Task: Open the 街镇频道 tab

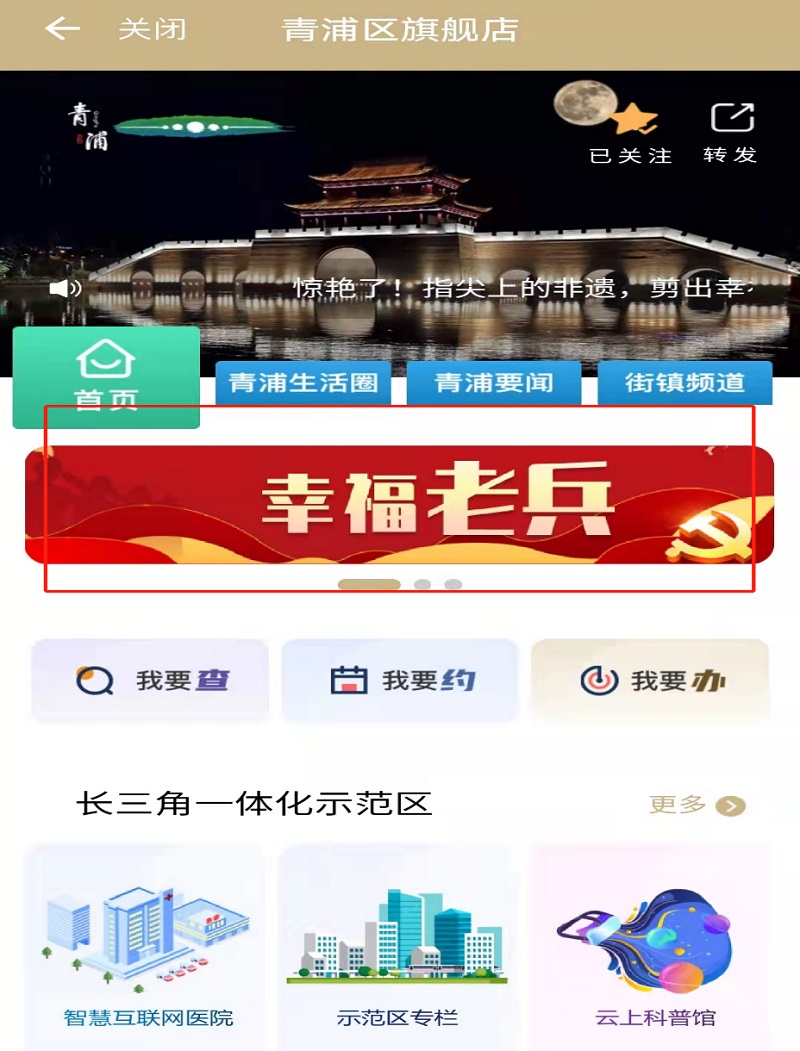Action: point(685,383)
